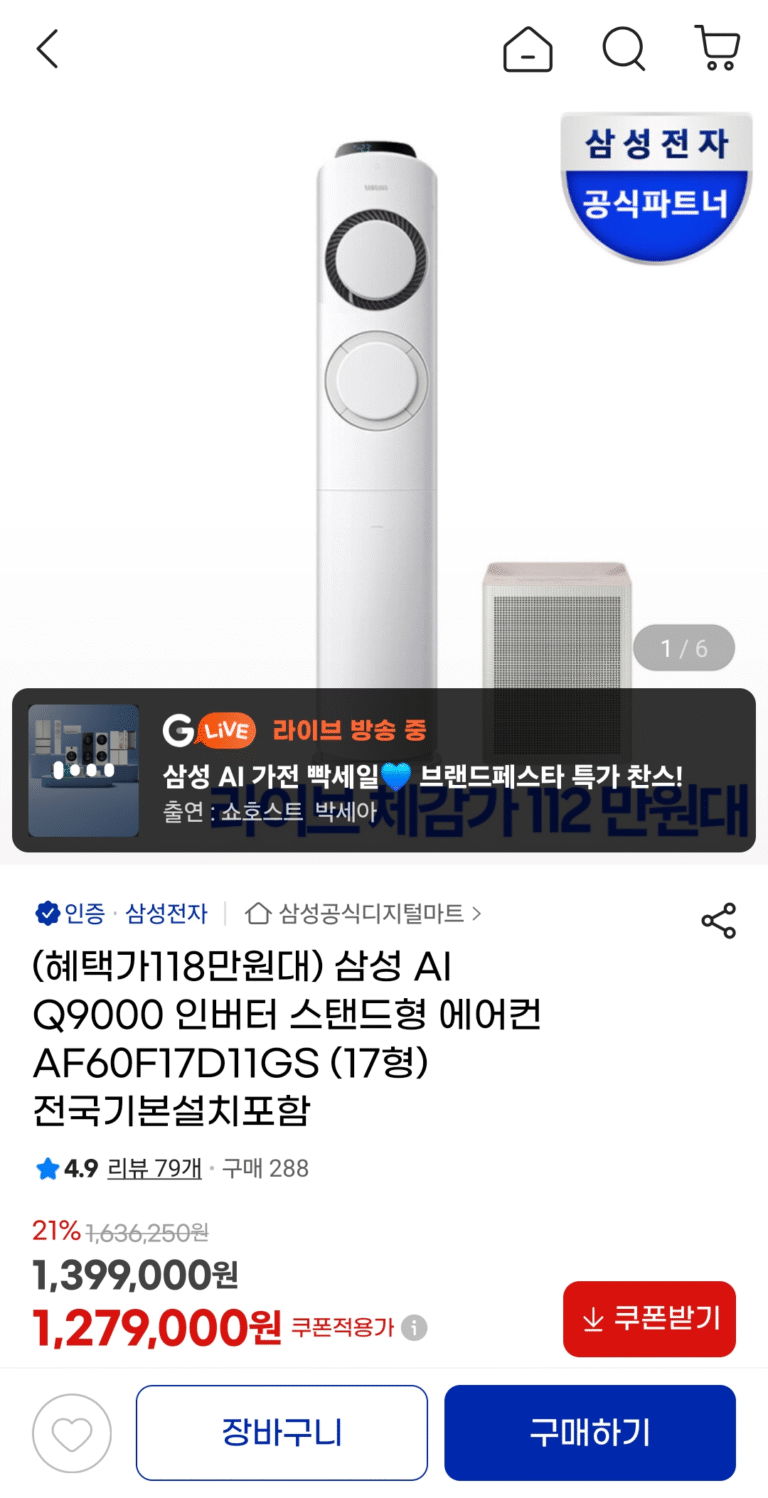768x1498 pixels.
Task: Open the info icon next to 쿠폰적용가
Action: (x=414, y=1328)
